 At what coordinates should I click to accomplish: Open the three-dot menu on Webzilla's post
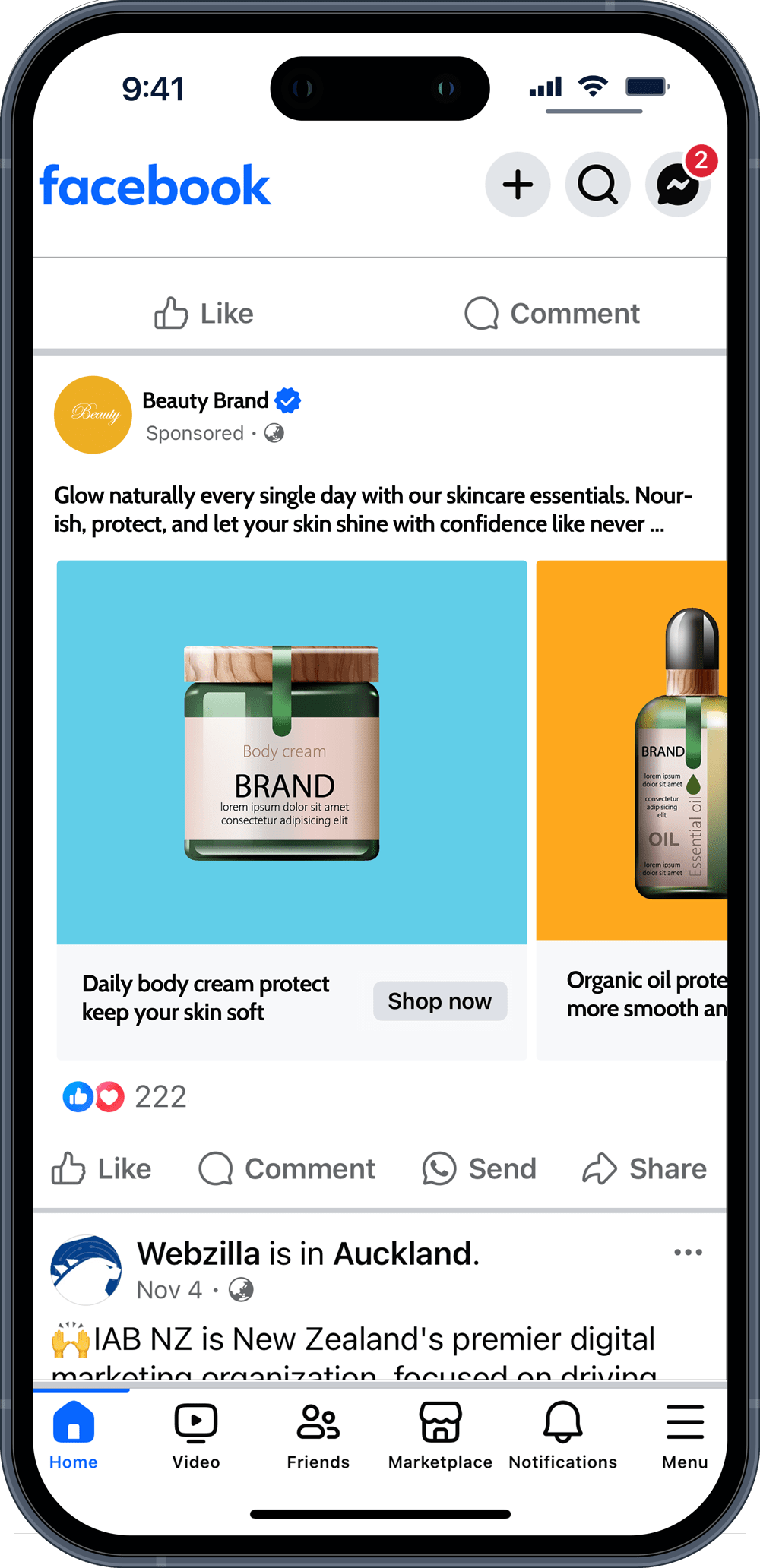click(x=688, y=1252)
